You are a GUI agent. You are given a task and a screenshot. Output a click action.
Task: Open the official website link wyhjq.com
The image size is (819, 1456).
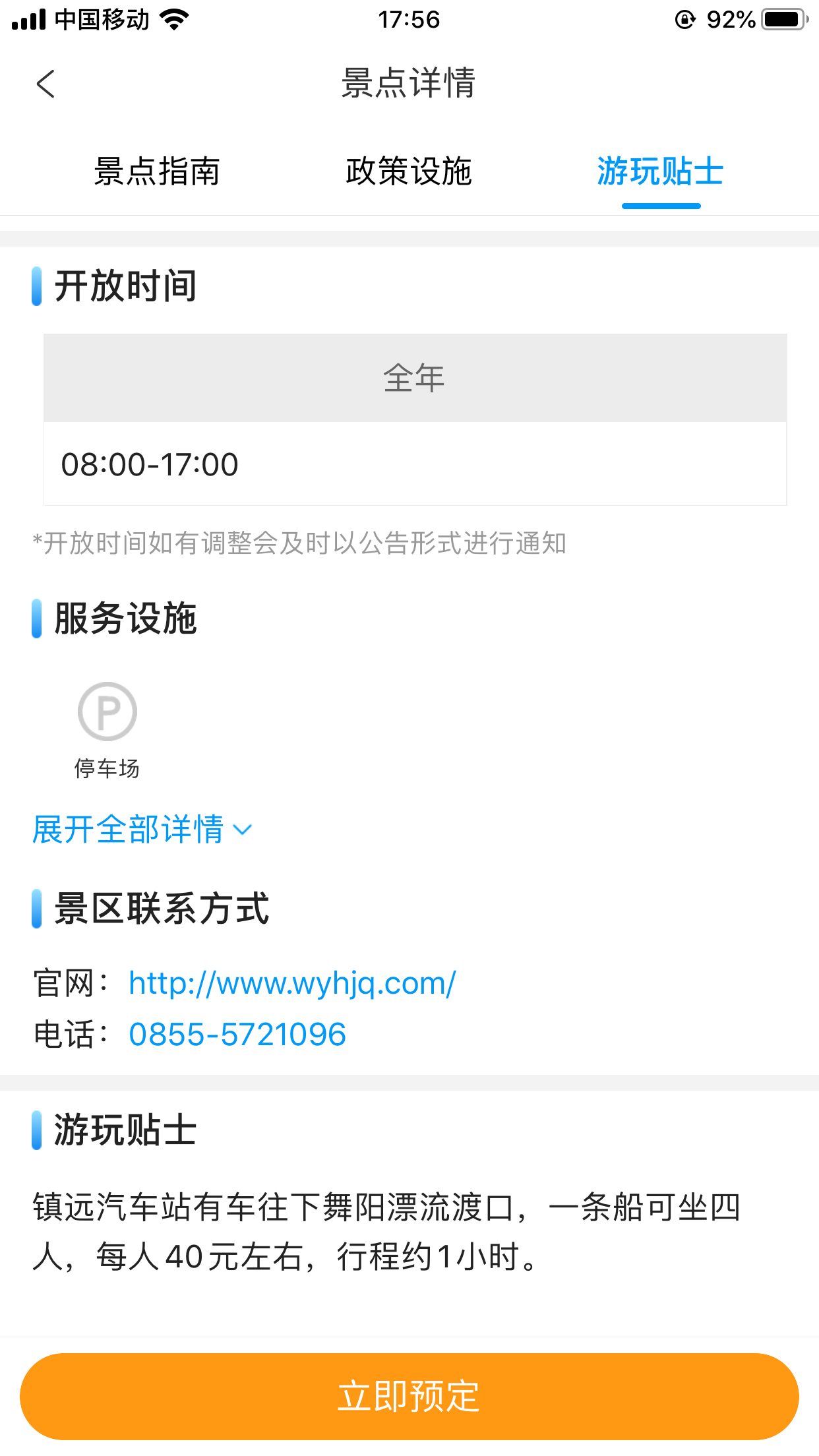point(292,983)
